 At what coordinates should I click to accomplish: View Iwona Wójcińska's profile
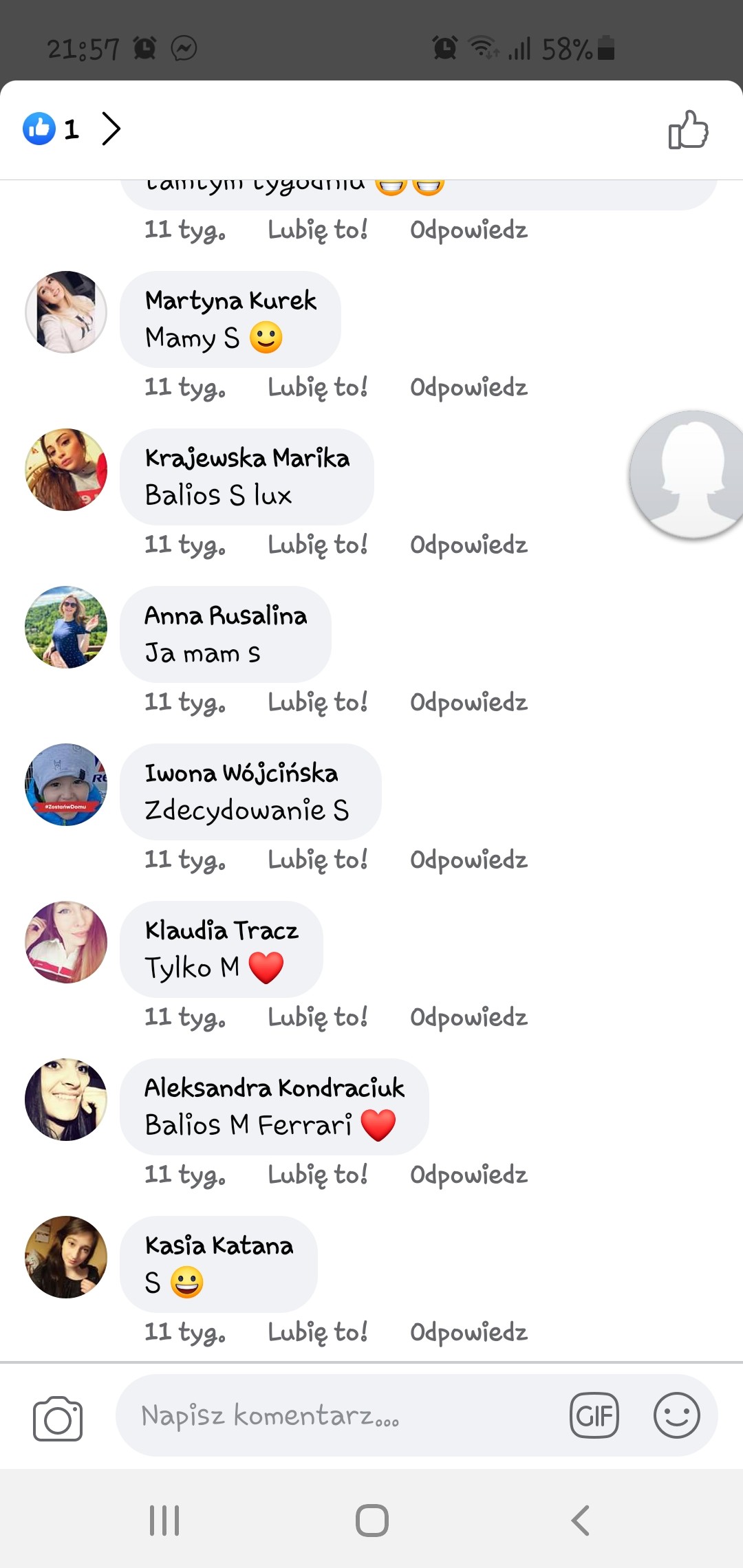tap(66, 785)
